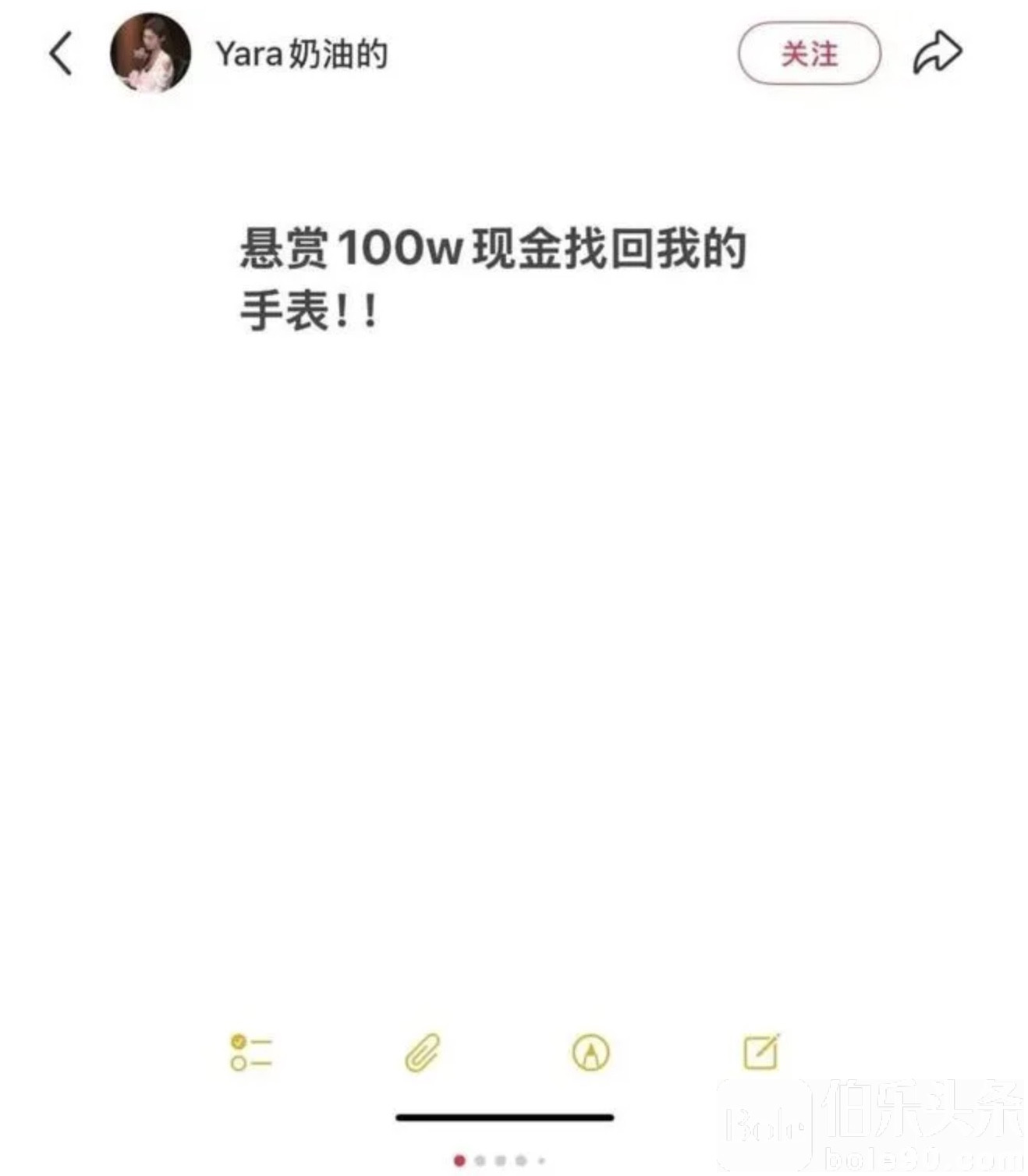Go back from this post

tap(61, 54)
